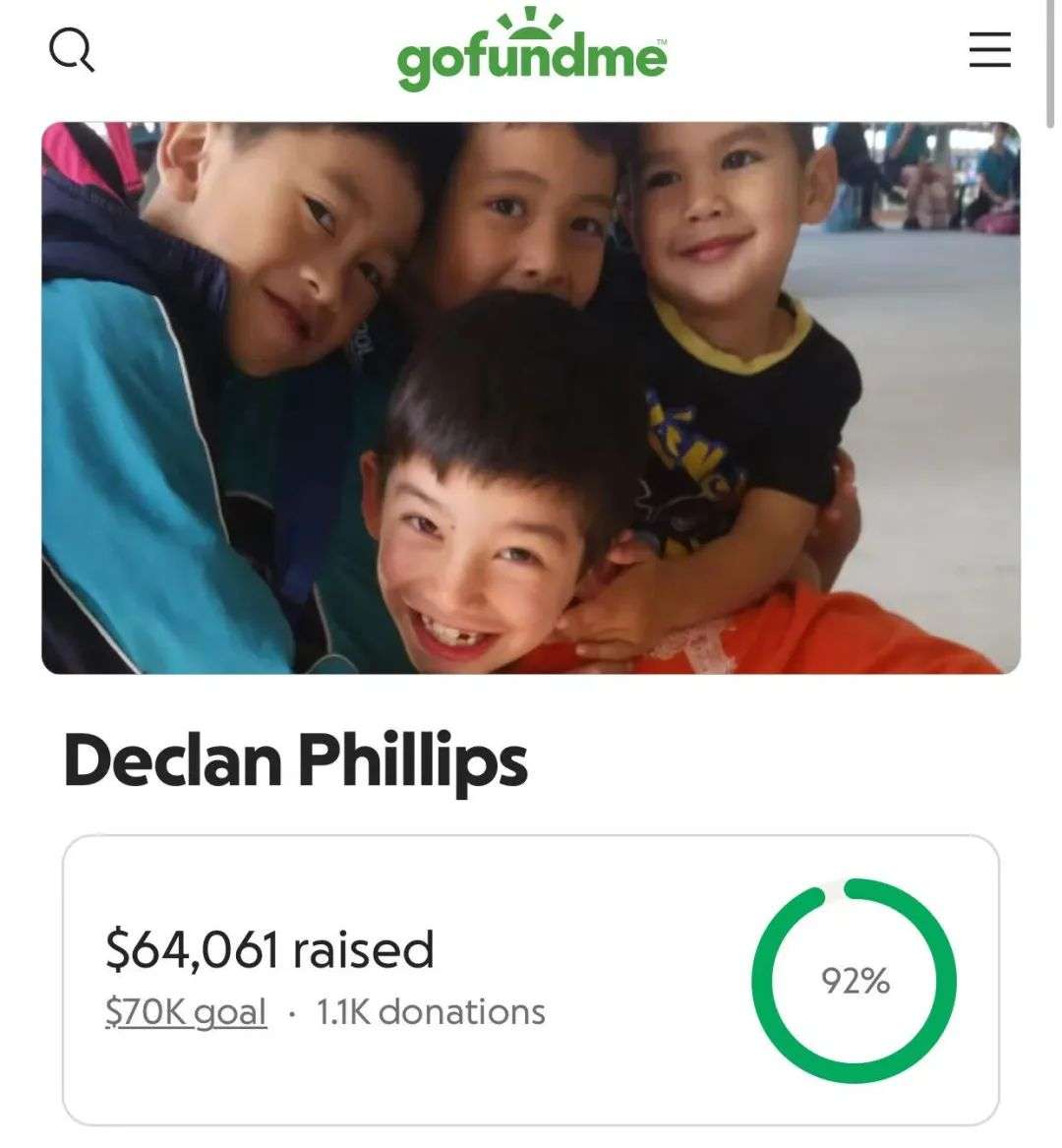Open the search icon

click(x=72, y=49)
